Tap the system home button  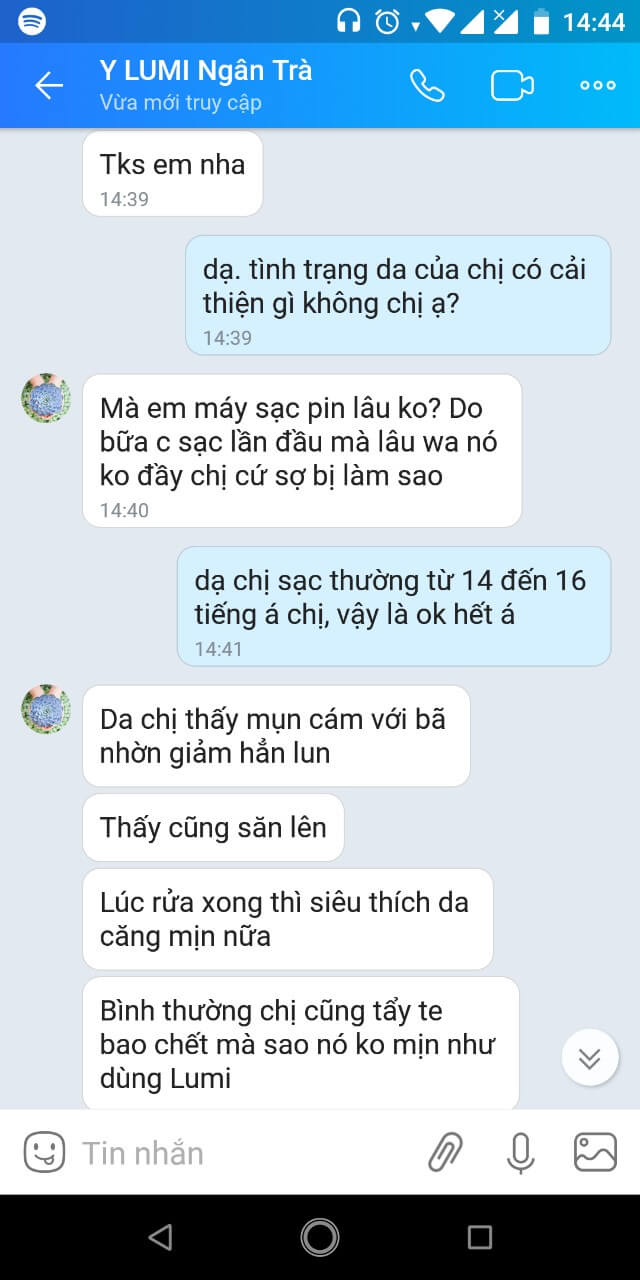point(320,1237)
